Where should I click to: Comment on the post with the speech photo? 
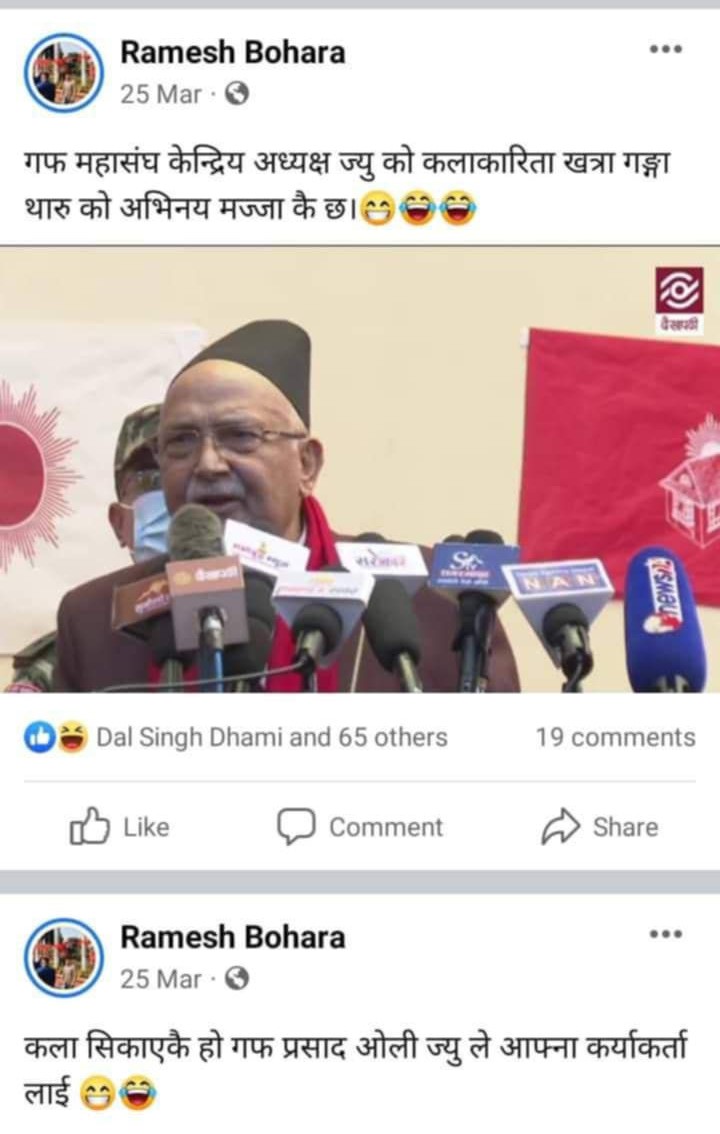tap(360, 827)
